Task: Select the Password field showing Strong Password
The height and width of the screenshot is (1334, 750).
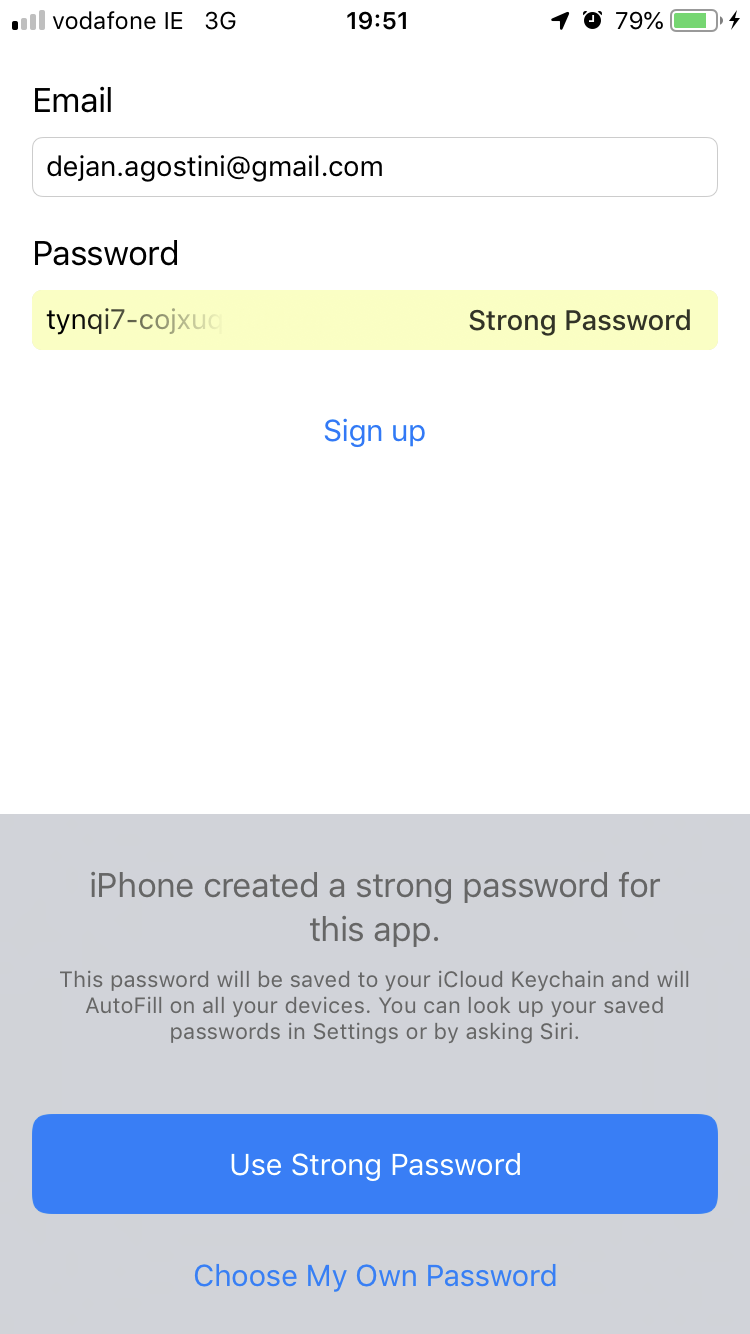Action: pos(375,320)
